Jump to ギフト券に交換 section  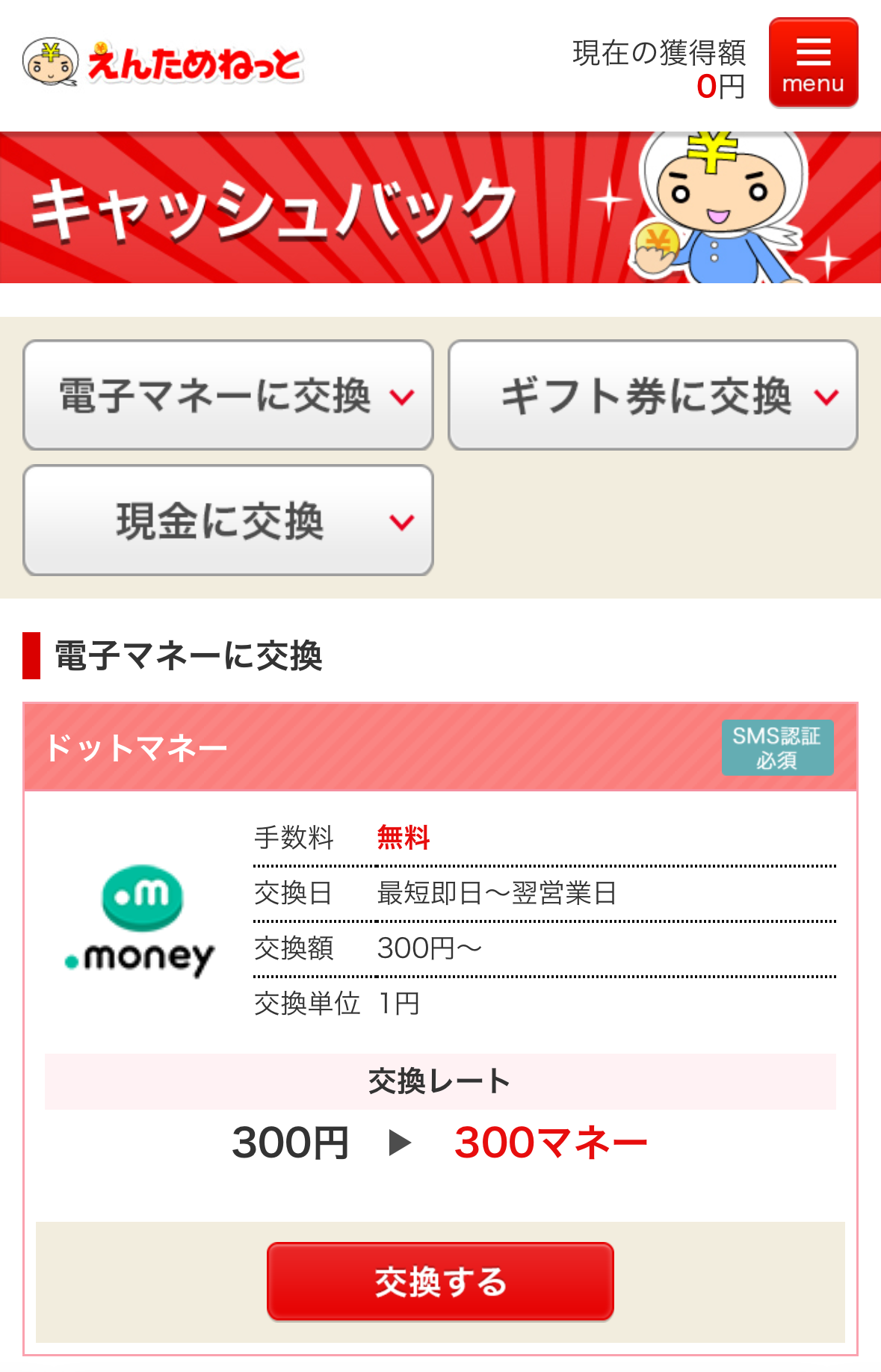point(652,395)
